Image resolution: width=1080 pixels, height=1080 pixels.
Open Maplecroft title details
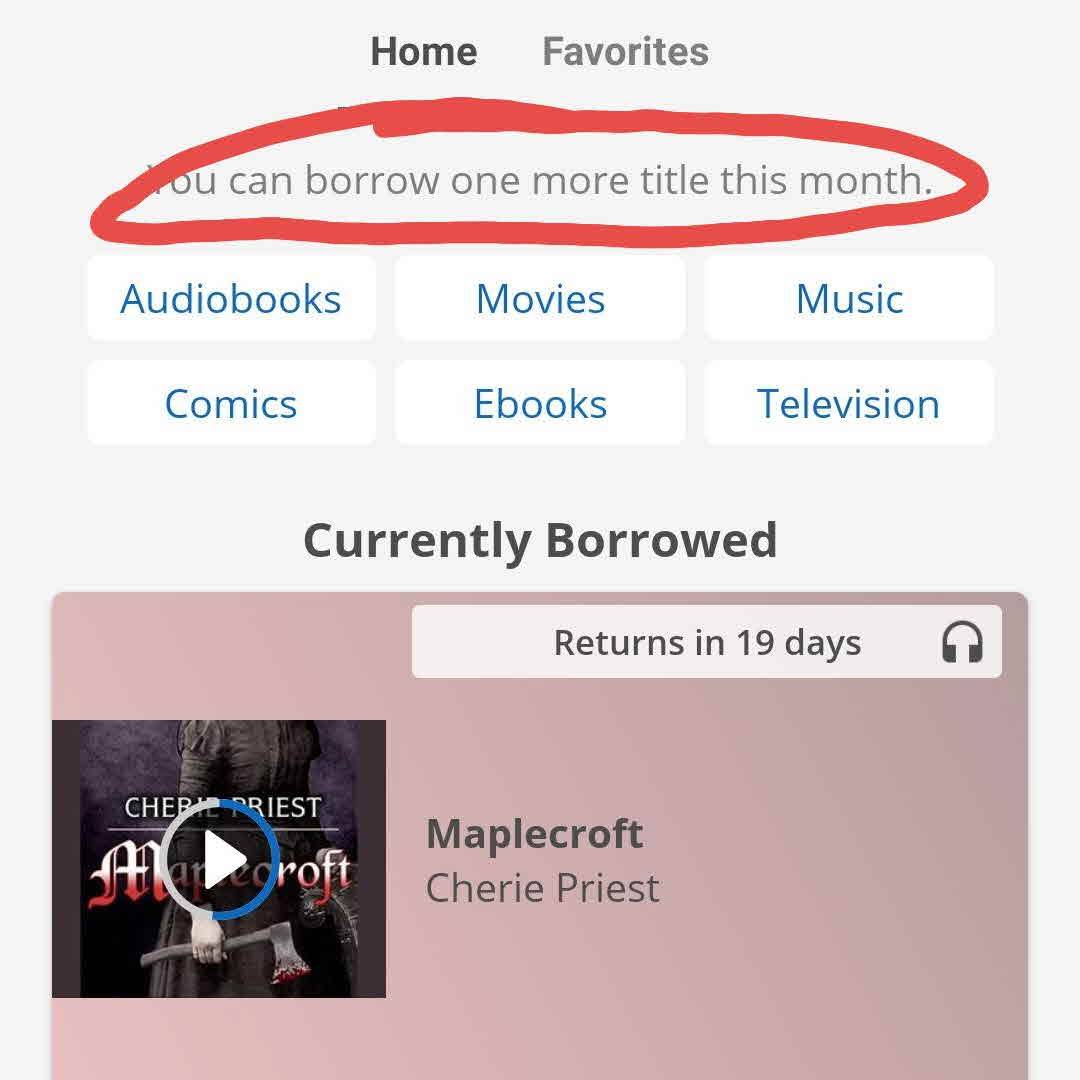point(535,835)
